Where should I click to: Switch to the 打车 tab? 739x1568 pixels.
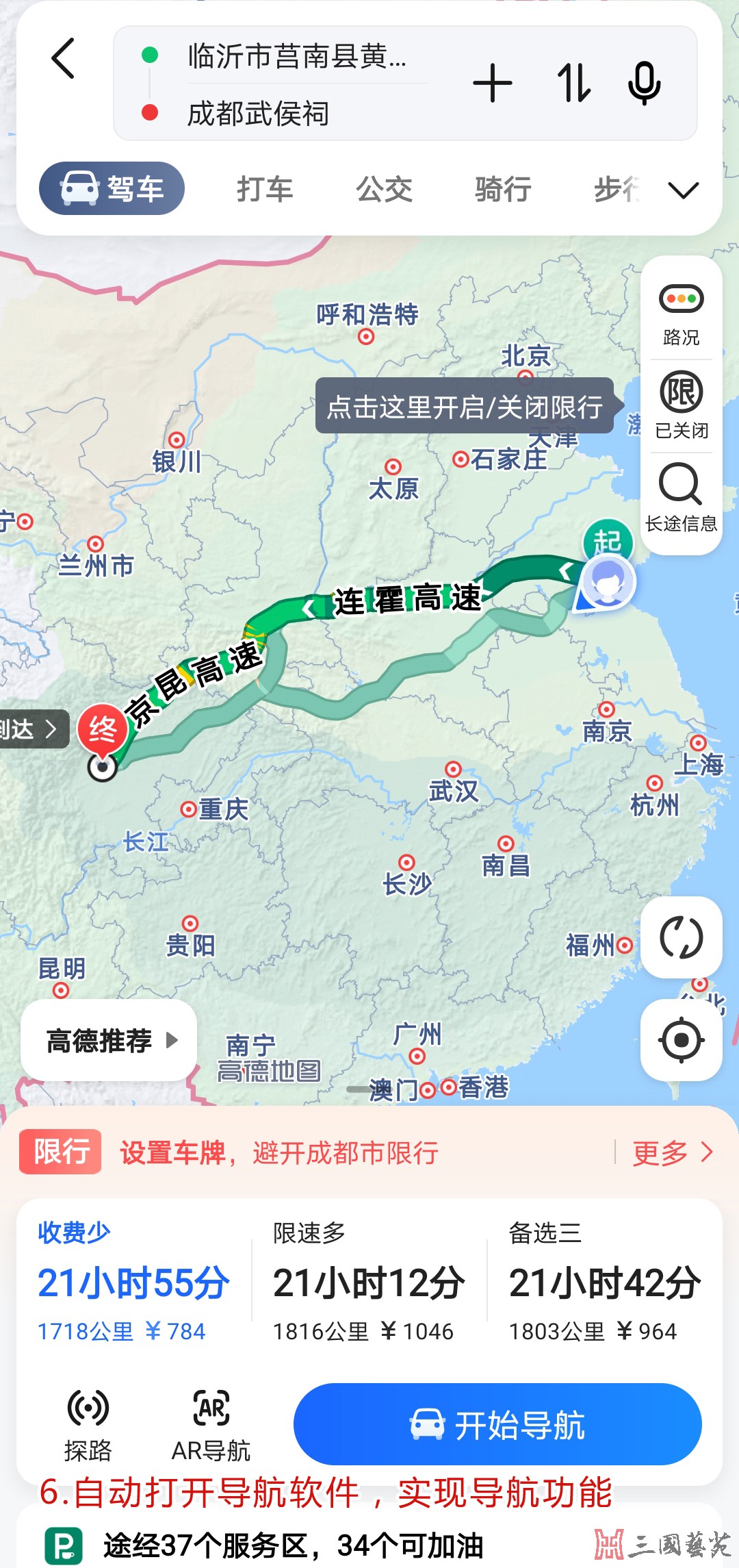pos(265,189)
